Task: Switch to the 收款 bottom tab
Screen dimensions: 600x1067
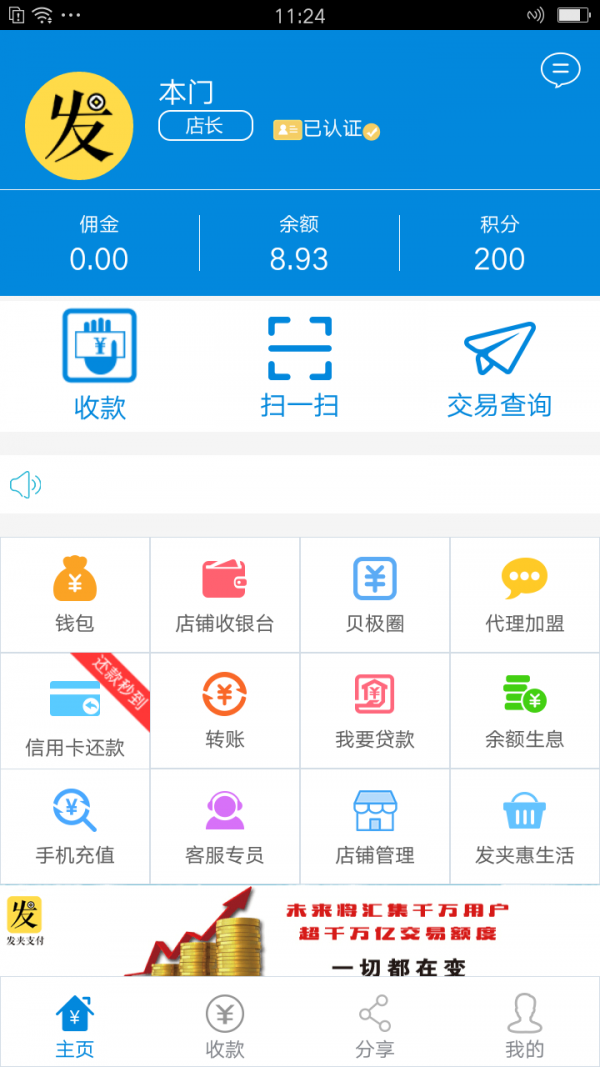Action: tap(225, 1025)
